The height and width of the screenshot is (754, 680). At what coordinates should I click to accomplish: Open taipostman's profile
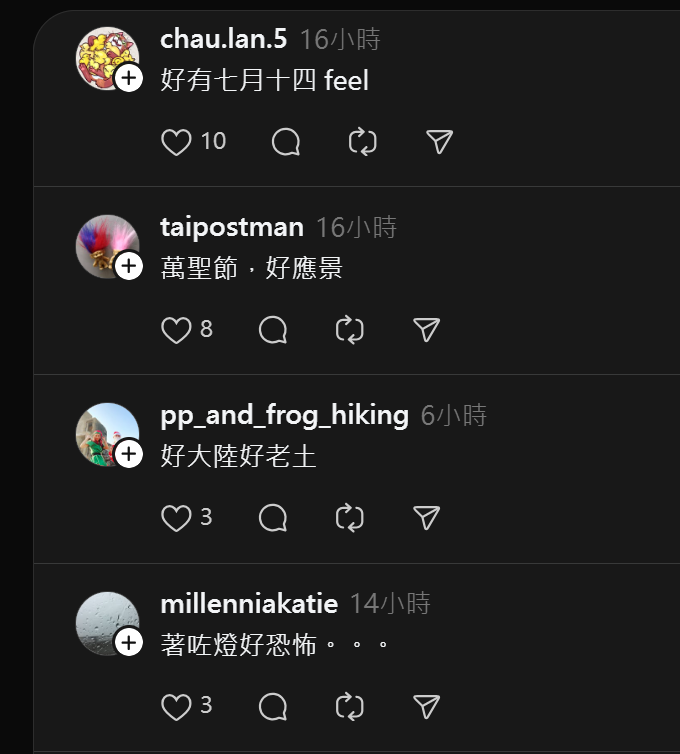tap(231, 227)
